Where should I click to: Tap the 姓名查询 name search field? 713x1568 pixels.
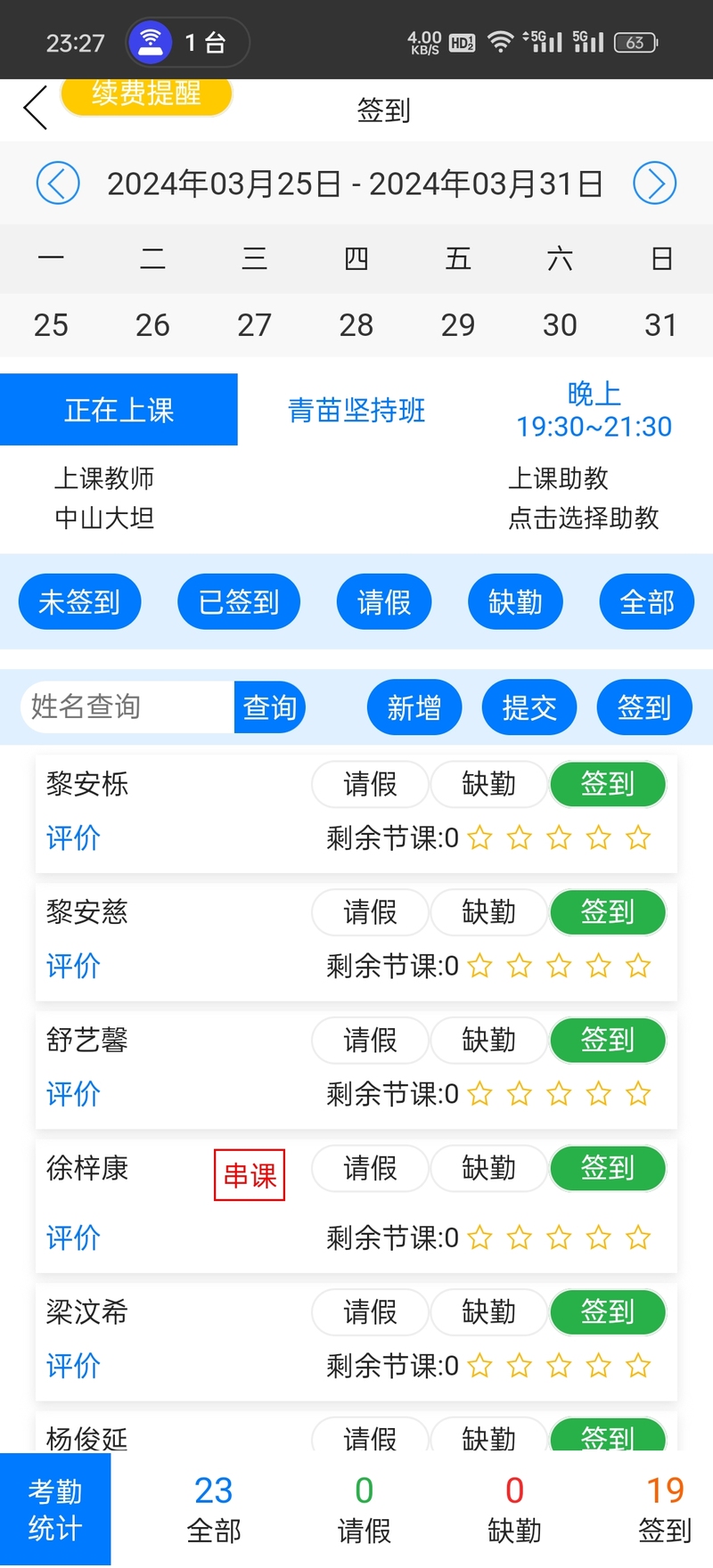click(x=125, y=706)
